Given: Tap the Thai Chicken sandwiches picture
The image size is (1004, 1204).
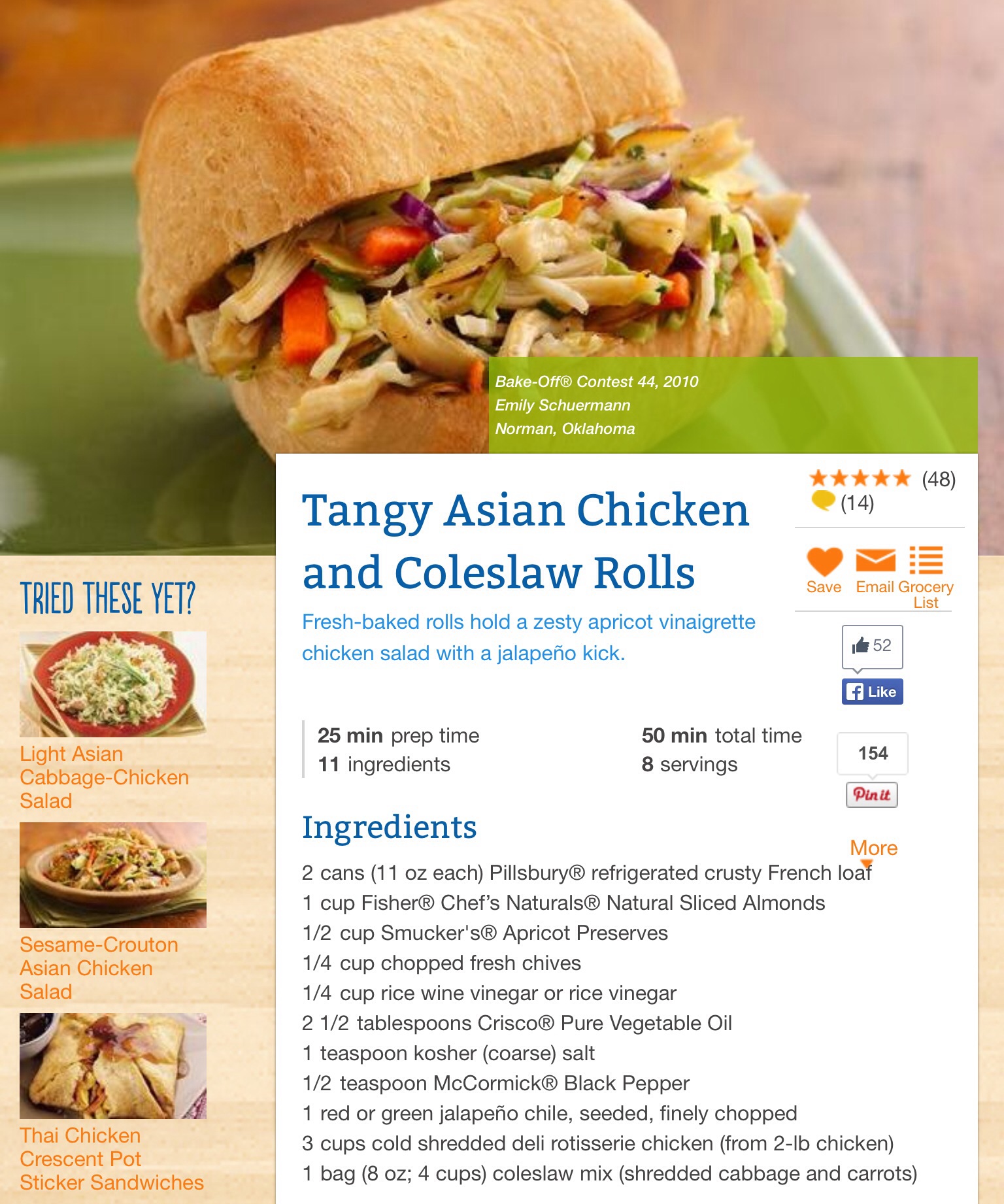Looking at the screenshot, I should pyautogui.click(x=113, y=1065).
